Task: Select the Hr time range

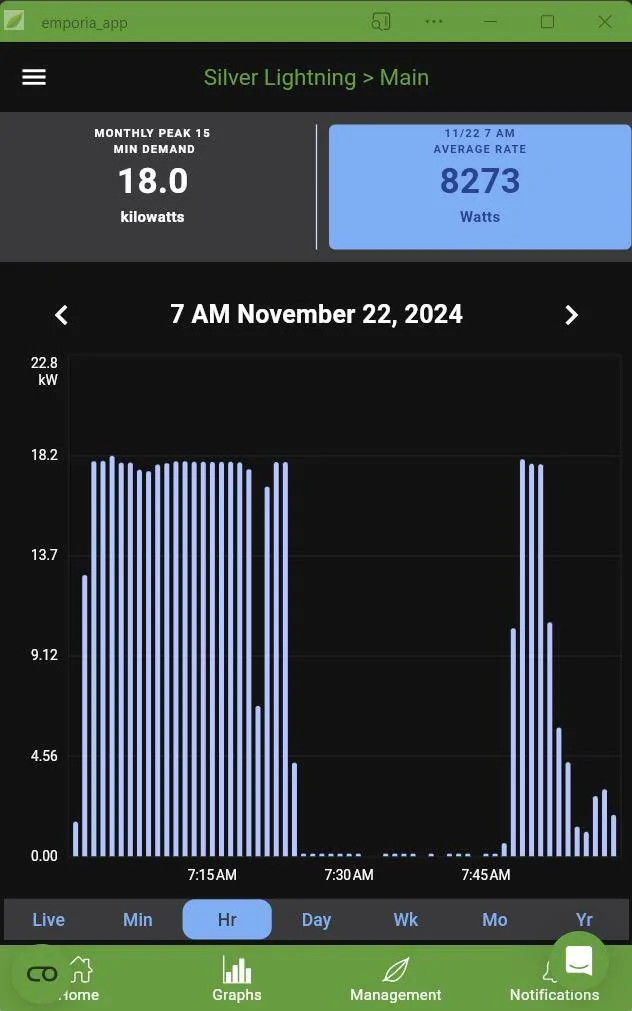Action: 227,919
